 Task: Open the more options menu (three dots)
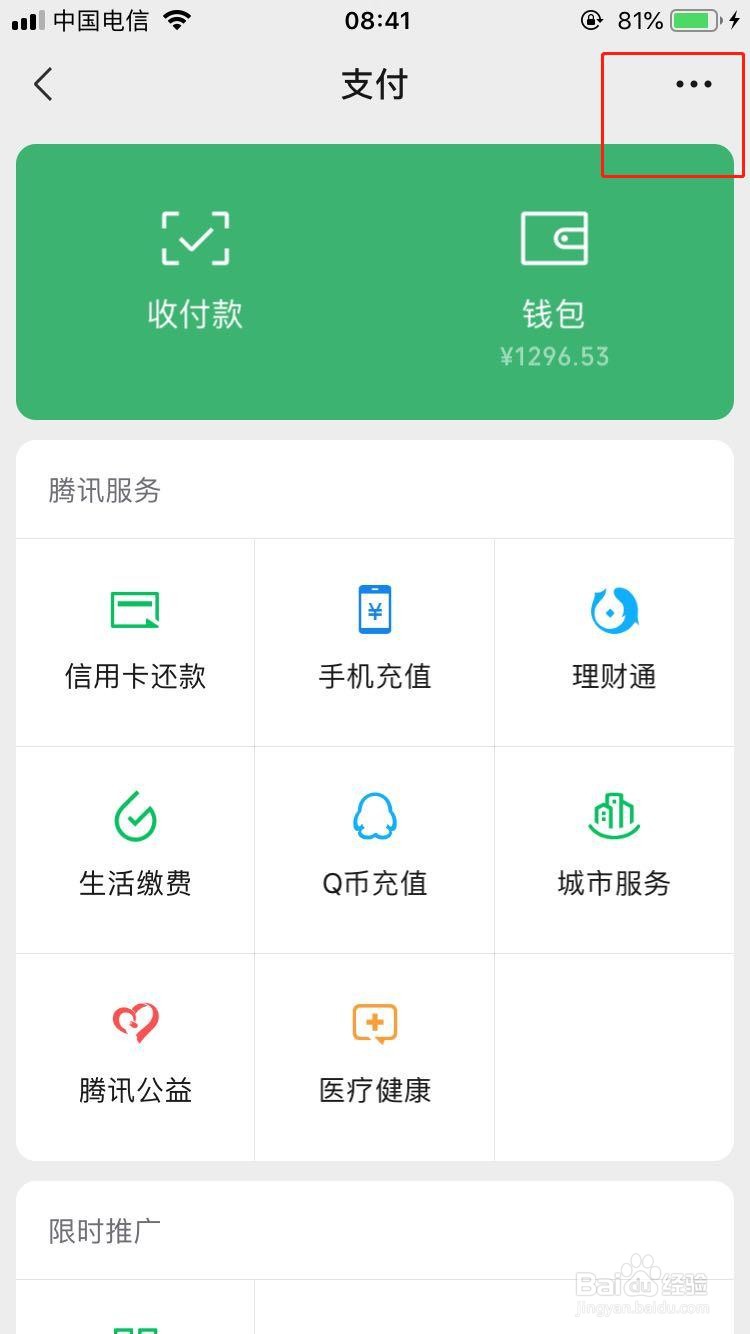coord(692,84)
